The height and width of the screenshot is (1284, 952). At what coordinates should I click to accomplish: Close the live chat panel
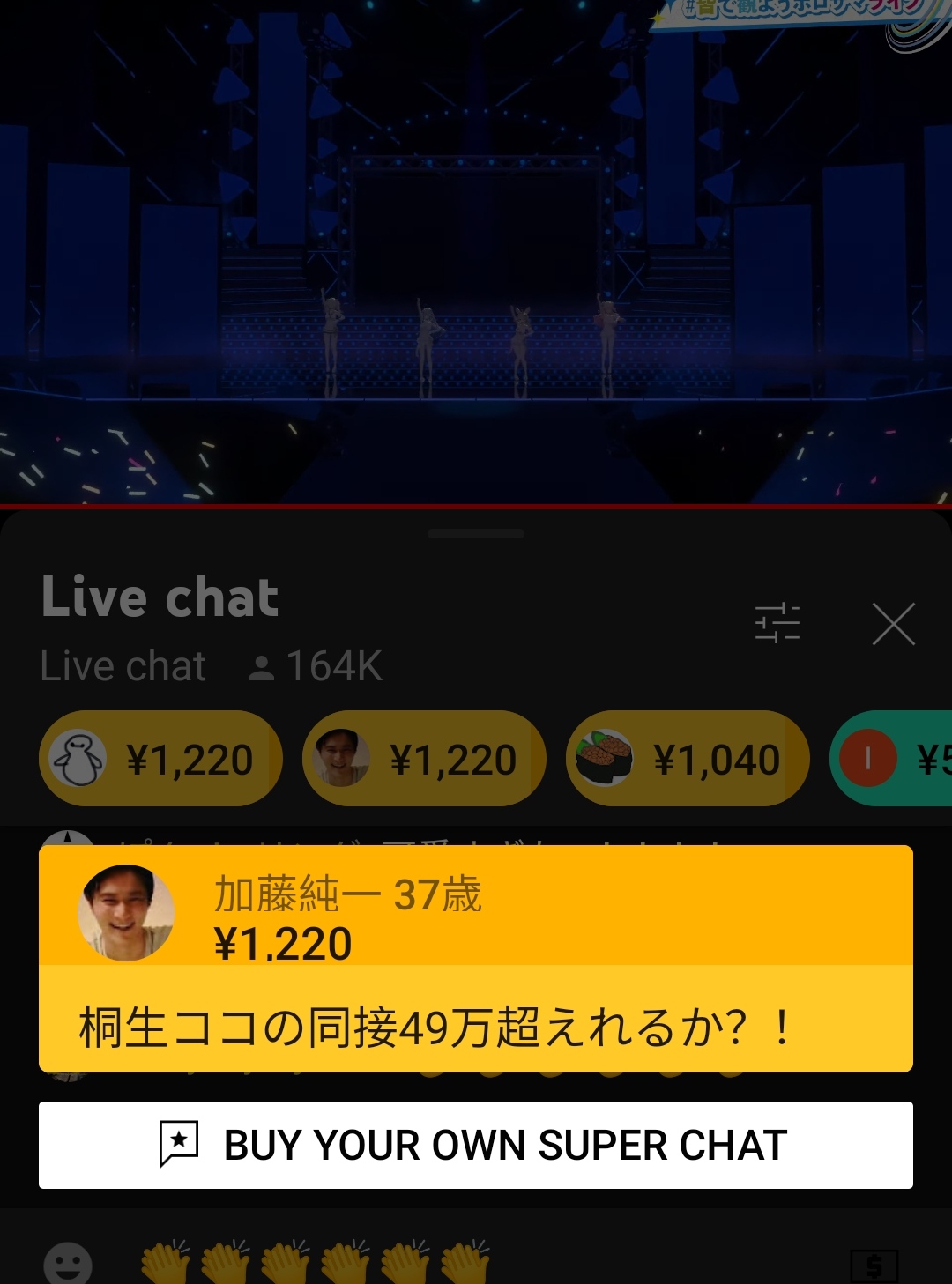(x=893, y=624)
